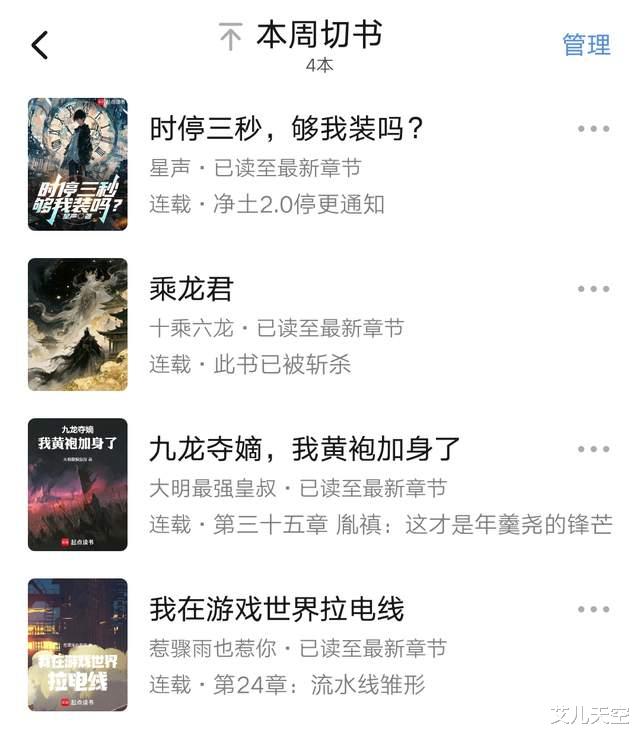This screenshot has width=640, height=738.
Task: Tap the pin-to-top arrow beside 本周切书
Action: 231,38
